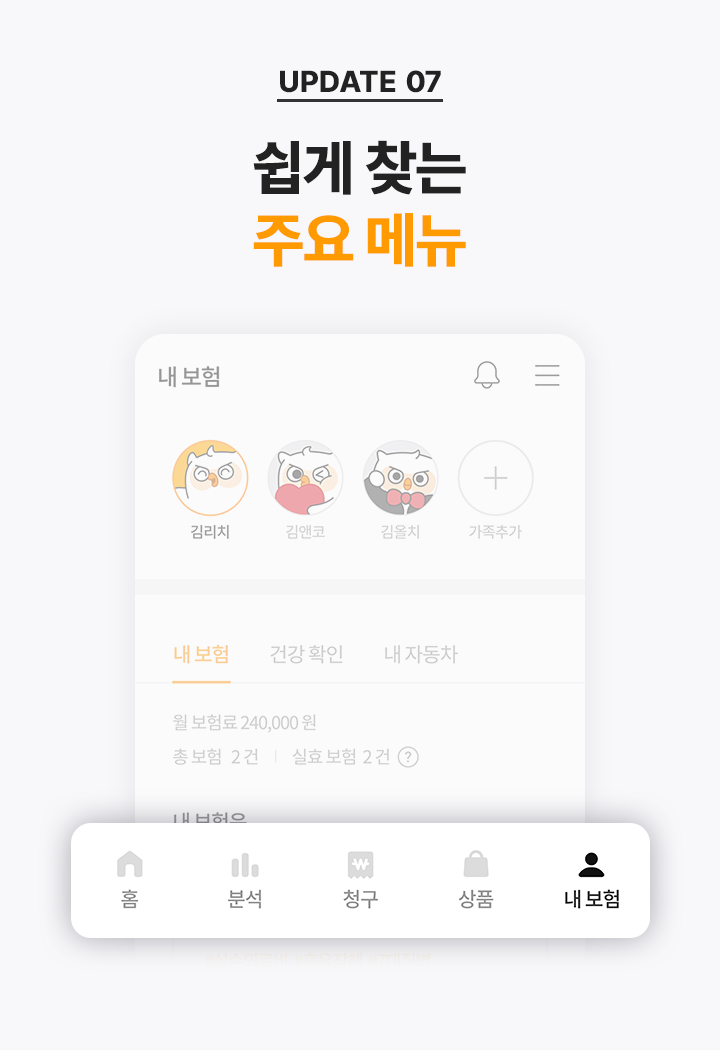The width and height of the screenshot is (720, 1050).
Task: Open the 총 보험 2건 details
Action: (x=215, y=758)
